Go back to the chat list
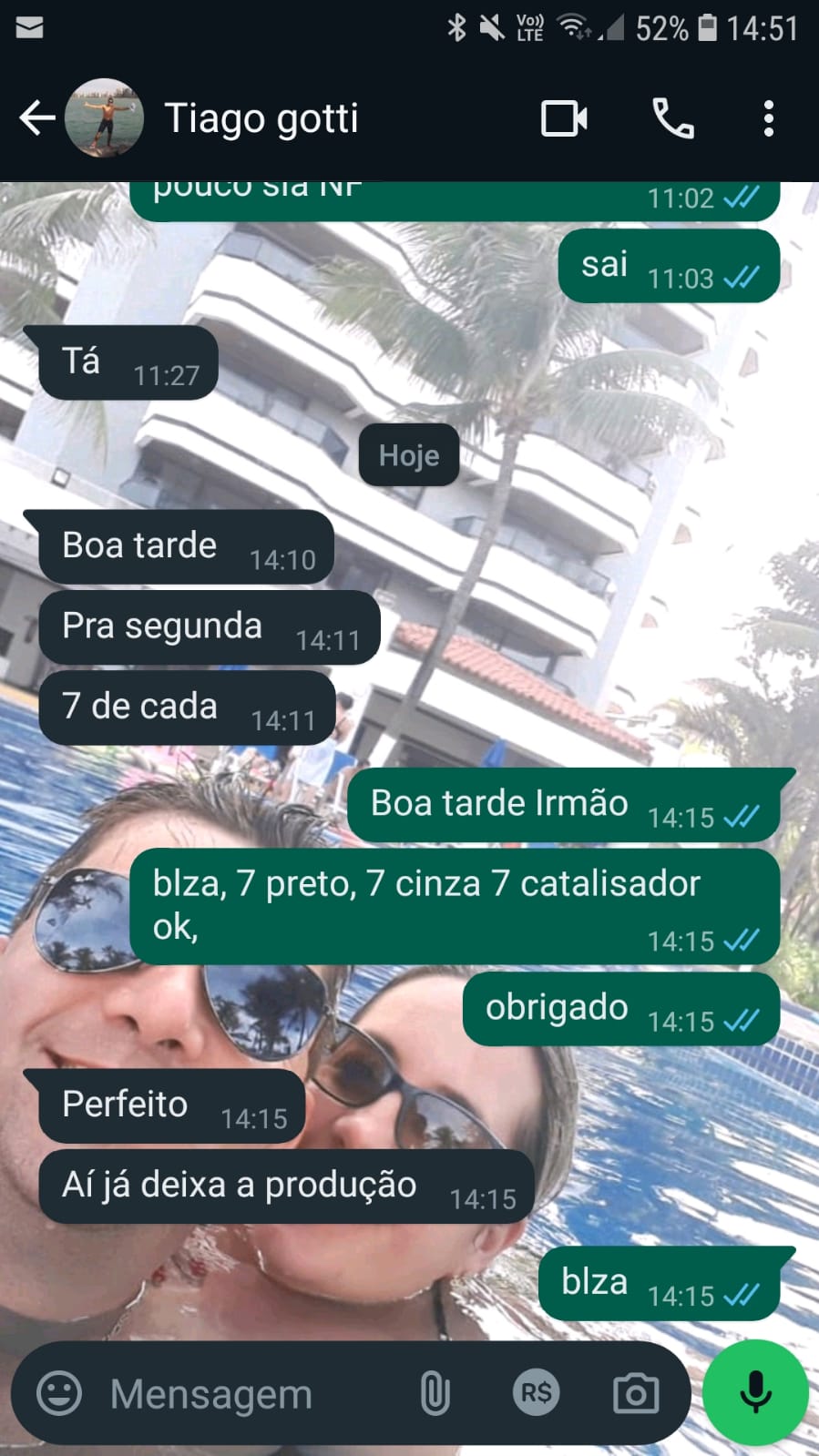Viewport: 819px width, 1456px height. 36,118
